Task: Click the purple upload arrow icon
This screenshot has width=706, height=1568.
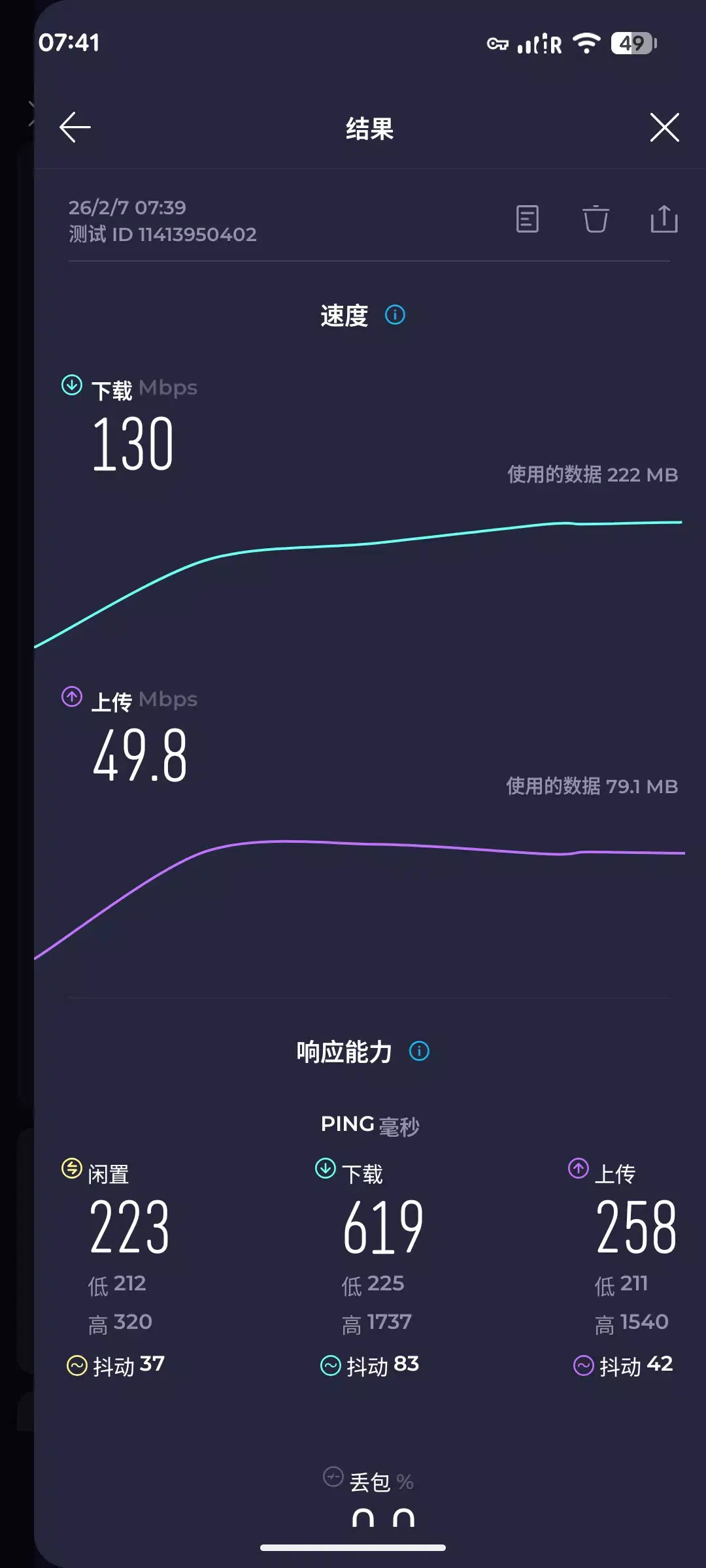Action: pos(70,698)
